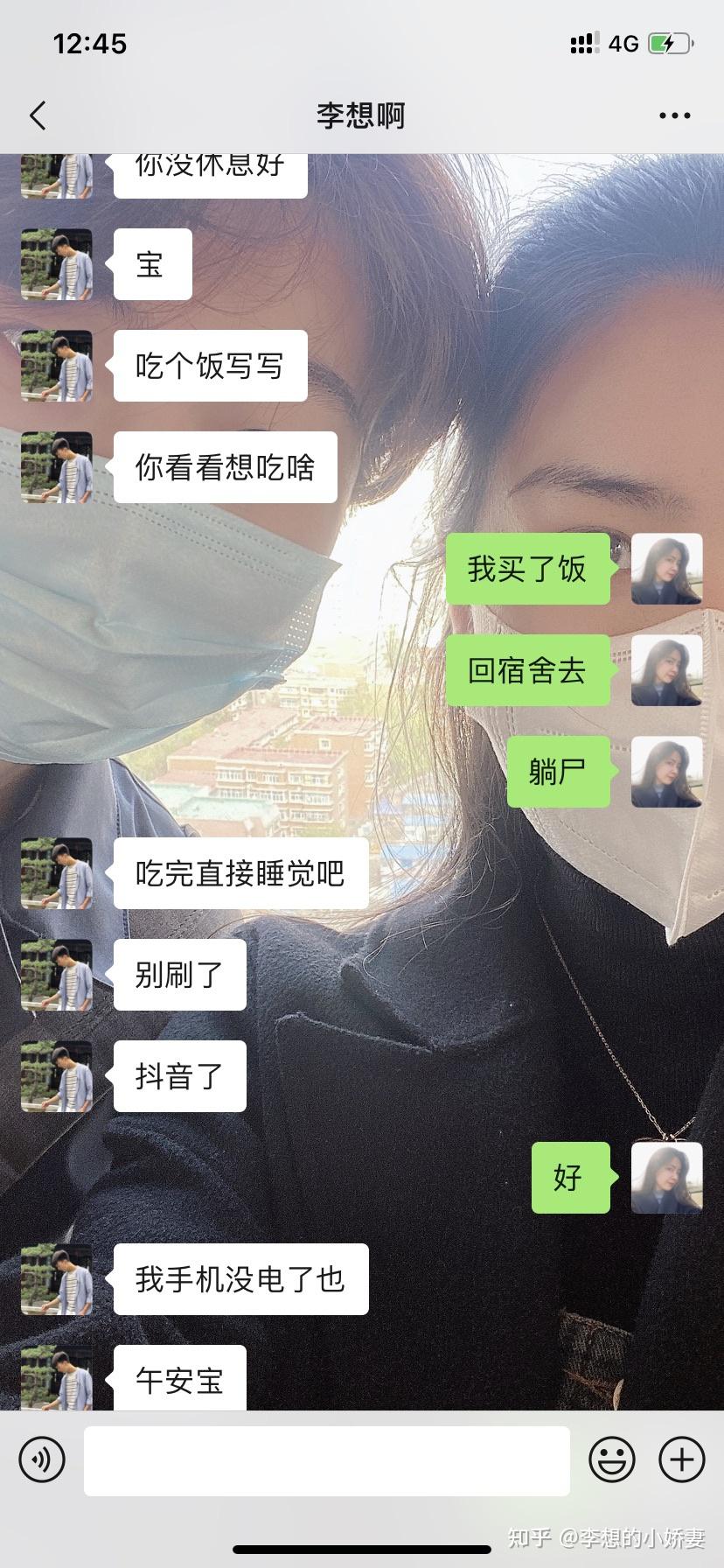Switch to voice message input

tap(42, 1459)
